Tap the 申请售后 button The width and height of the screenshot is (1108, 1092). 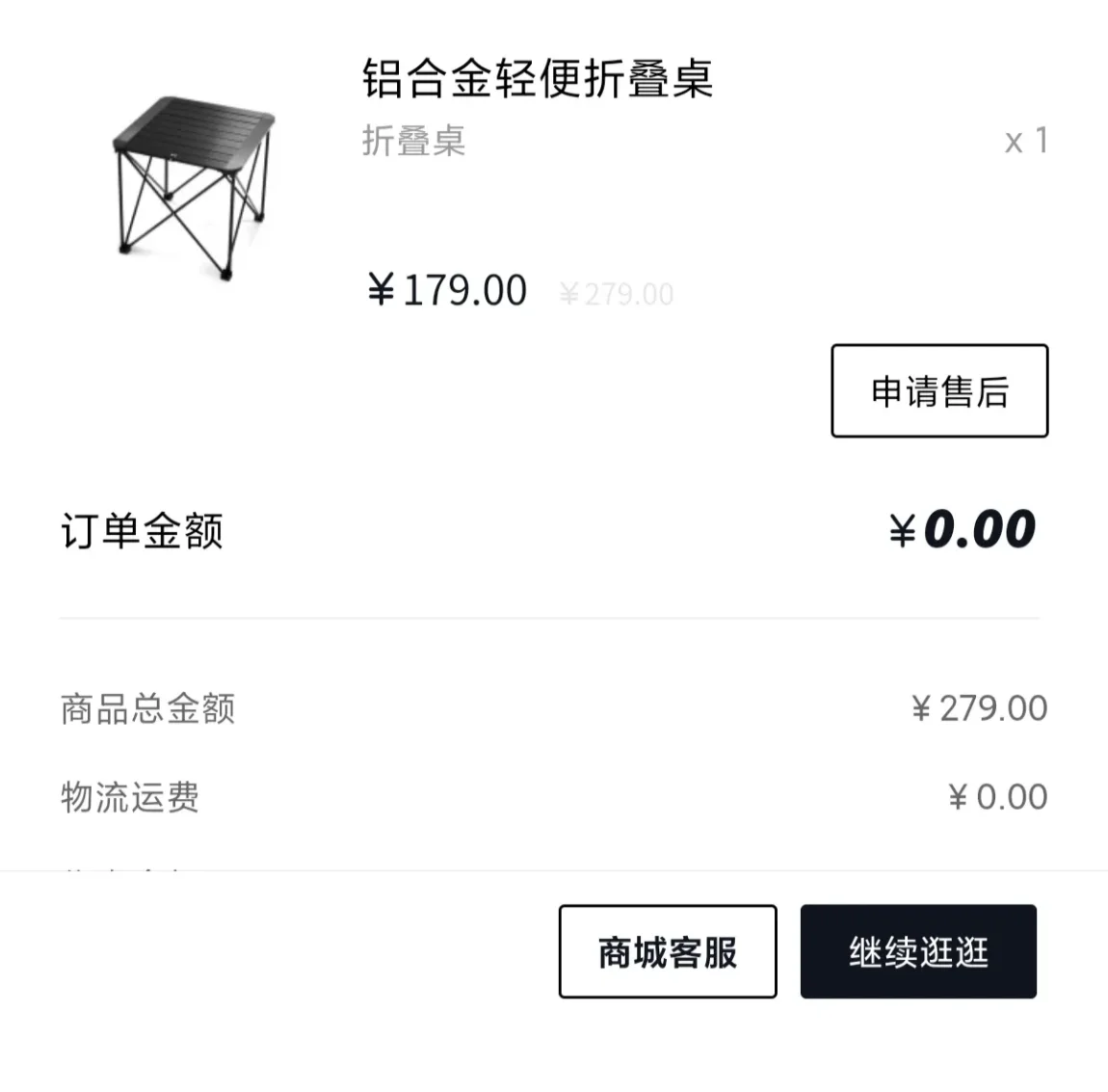[x=939, y=391]
